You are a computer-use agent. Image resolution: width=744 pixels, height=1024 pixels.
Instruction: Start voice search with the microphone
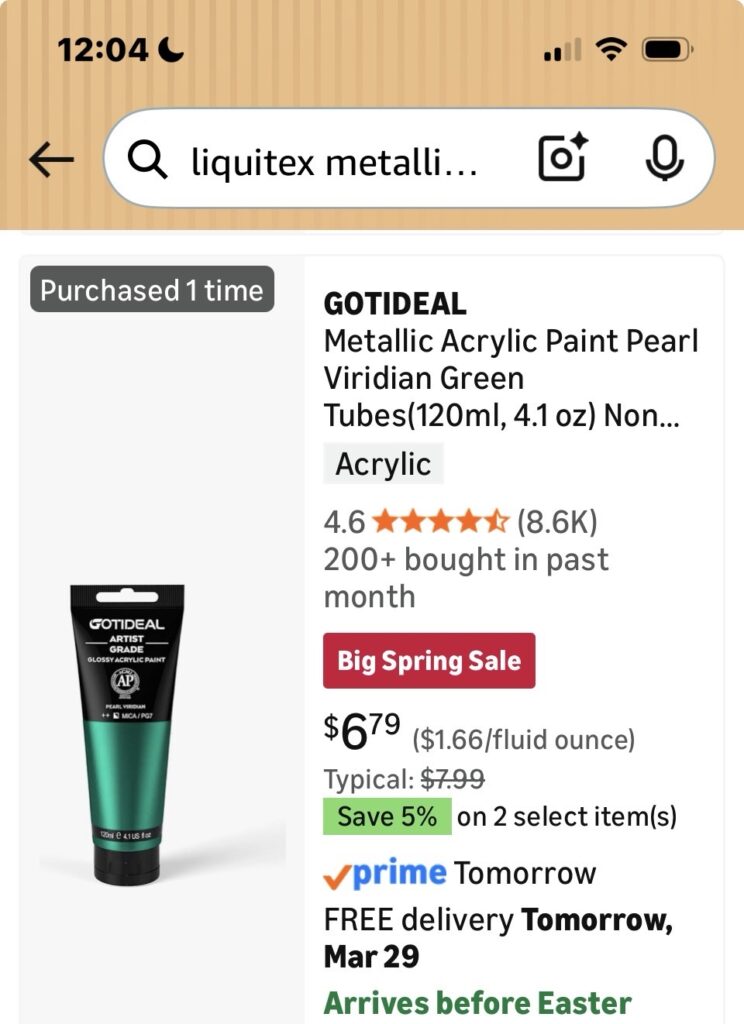(x=663, y=159)
